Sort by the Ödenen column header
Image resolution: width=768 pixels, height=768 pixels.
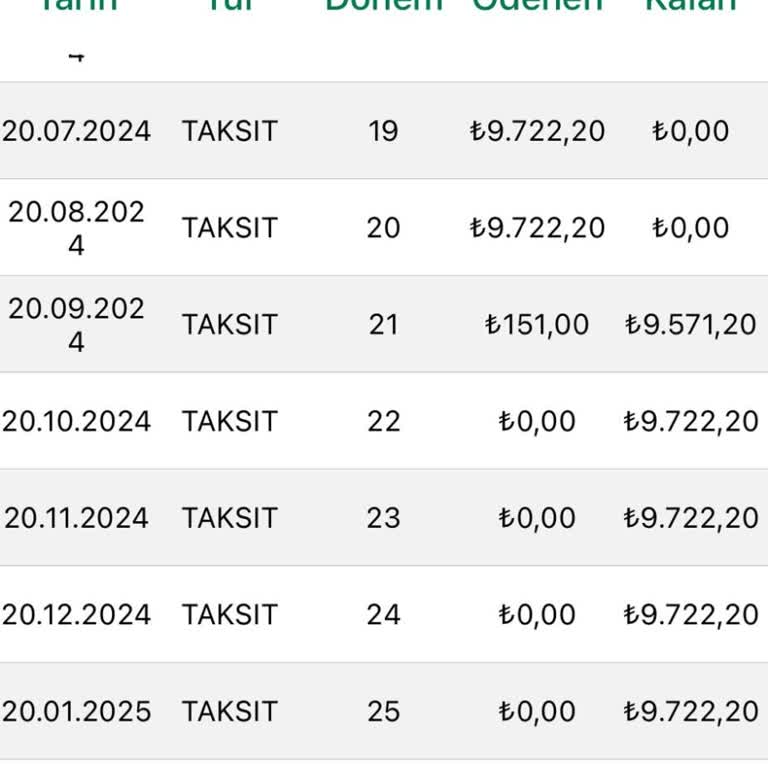tap(537, 6)
